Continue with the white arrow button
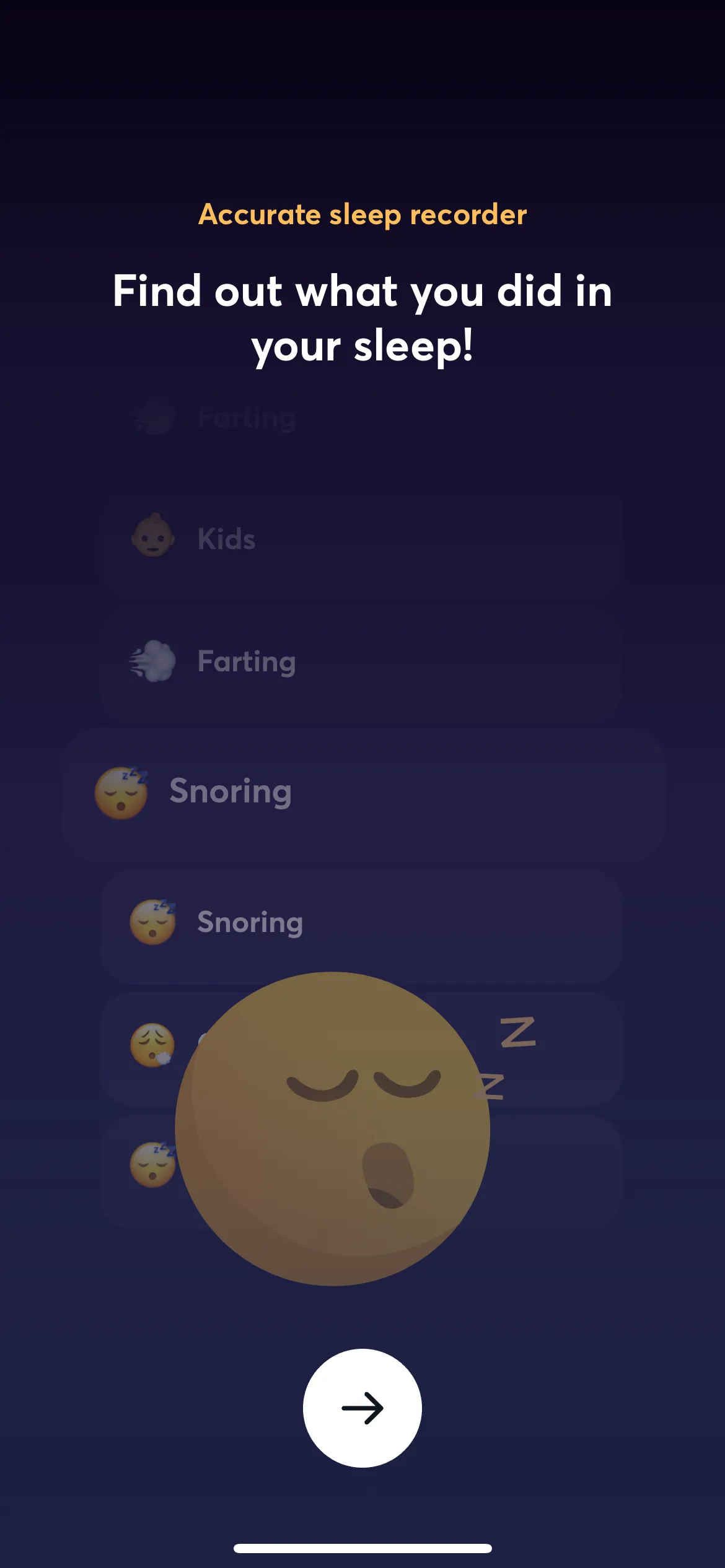The height and width of the screenshot is (1568, 725). (x=362, y=1408)
